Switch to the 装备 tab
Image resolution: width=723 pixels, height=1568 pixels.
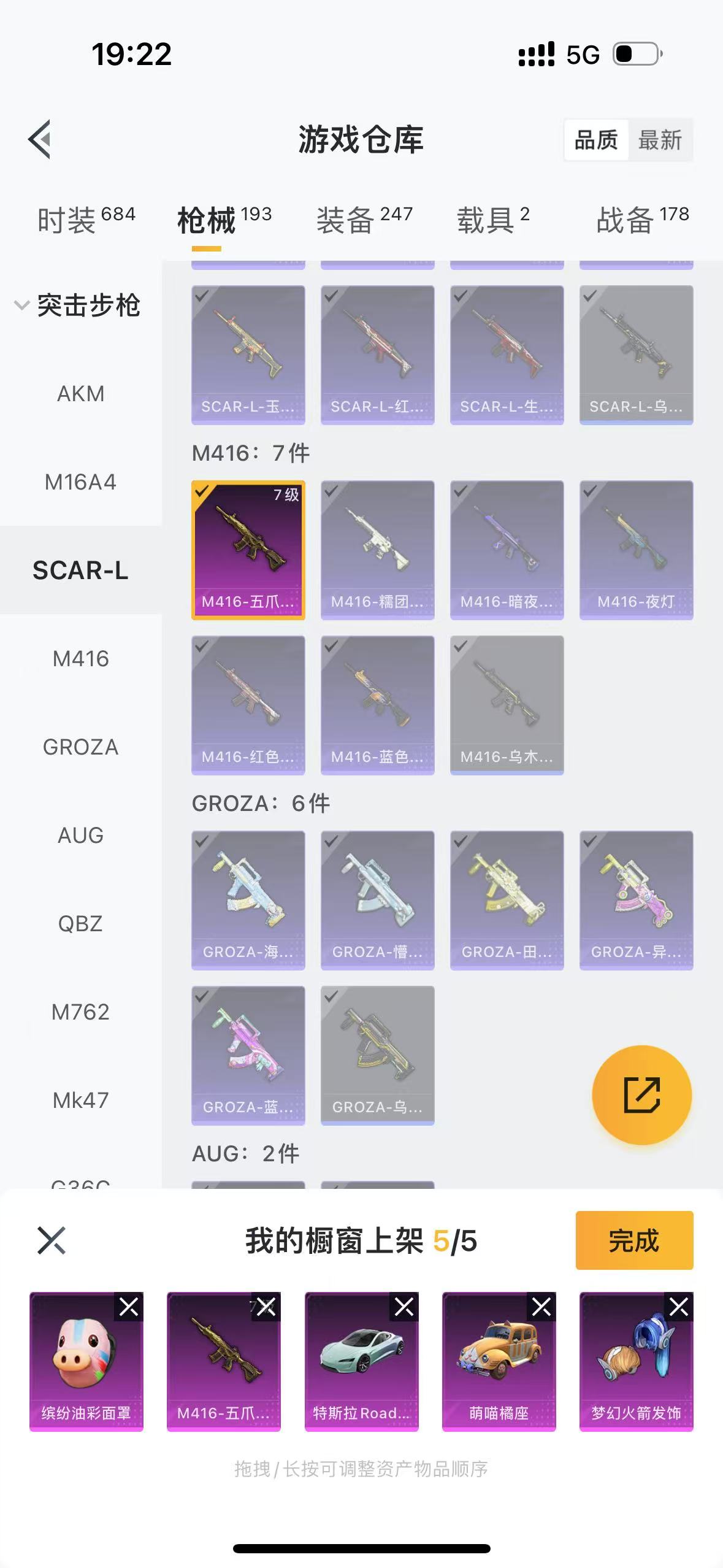pos(364,220)
